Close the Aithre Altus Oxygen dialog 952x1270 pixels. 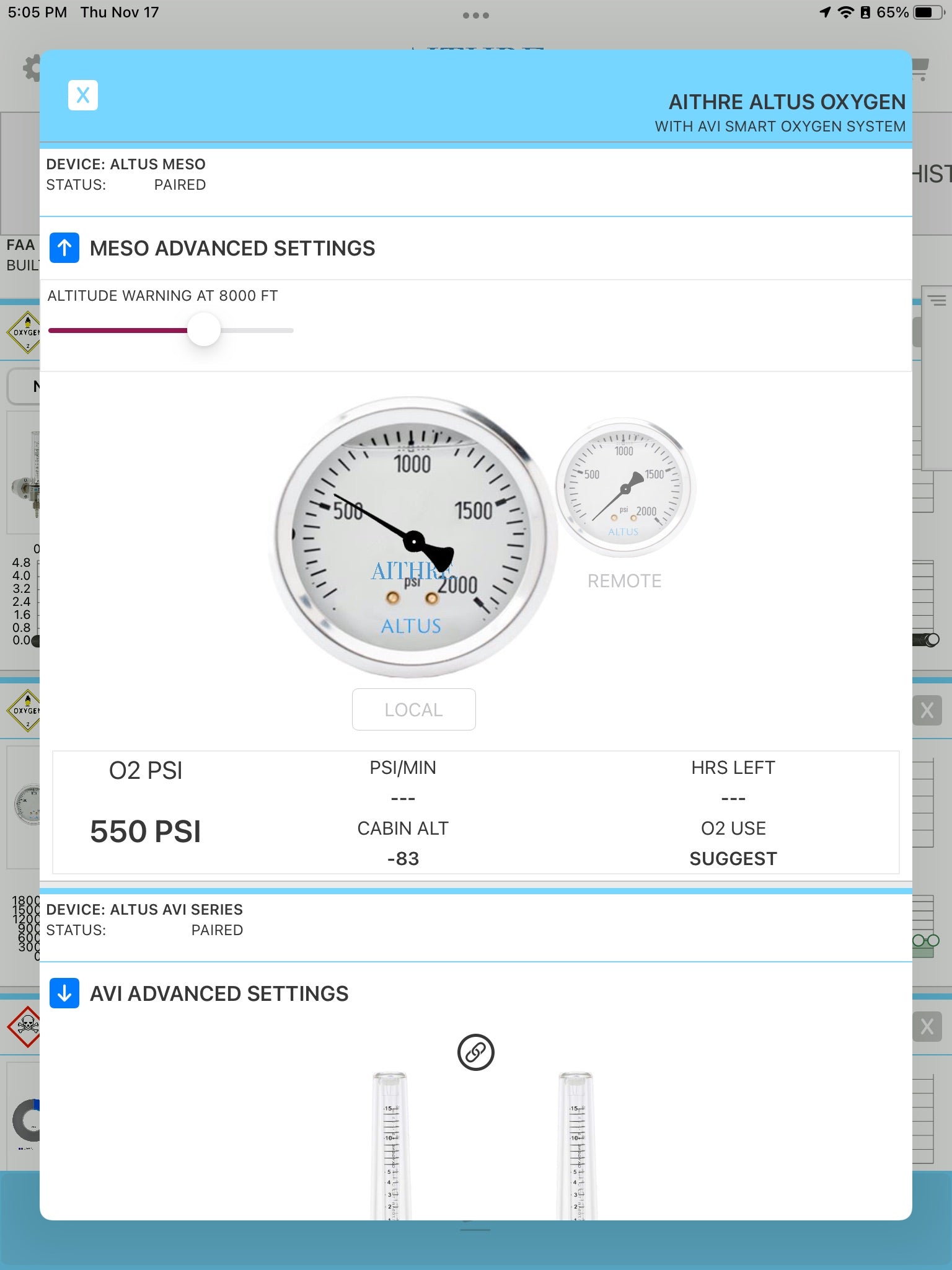point(82,95)
